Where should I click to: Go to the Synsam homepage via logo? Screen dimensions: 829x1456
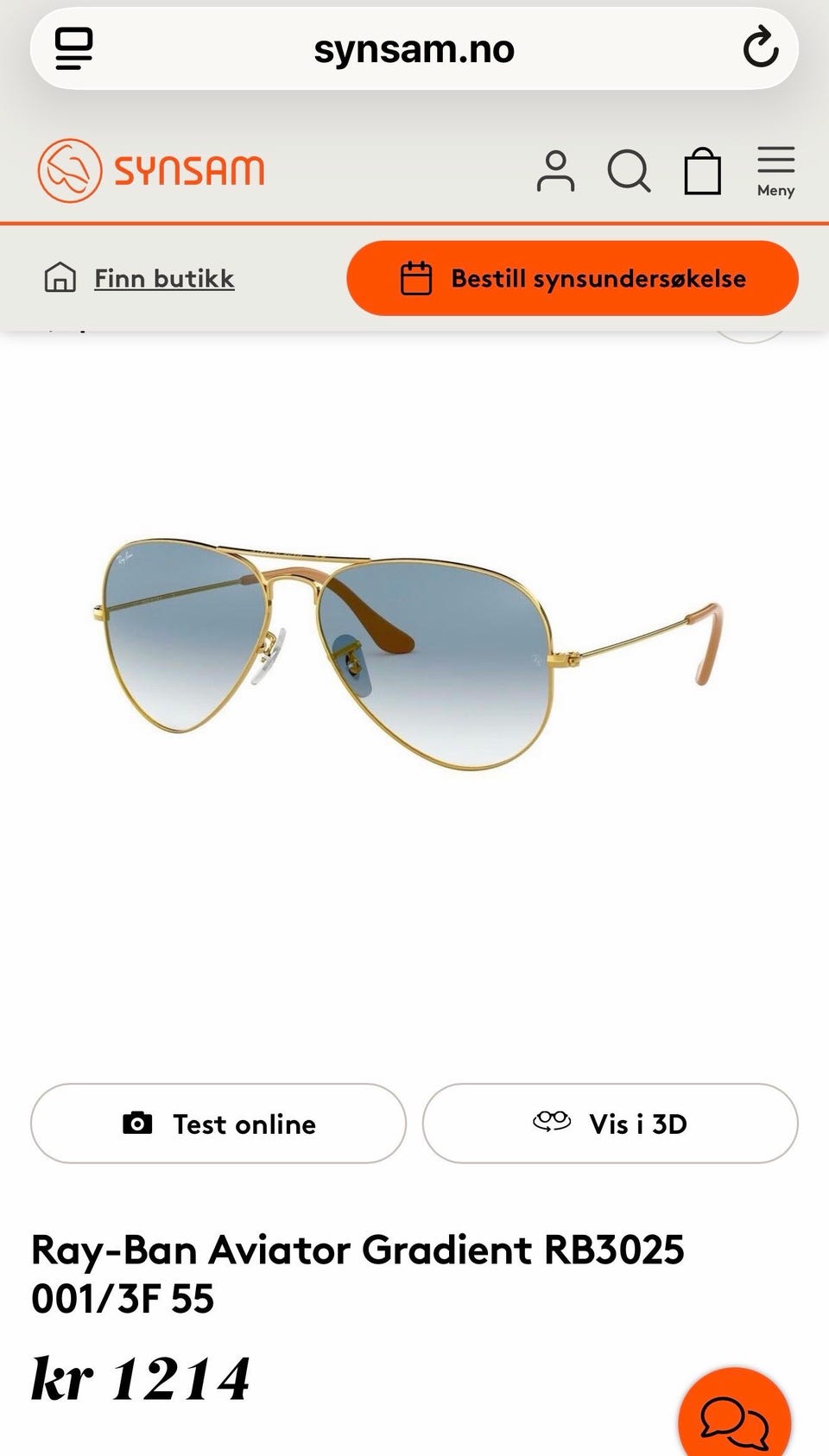click(151, 170)
